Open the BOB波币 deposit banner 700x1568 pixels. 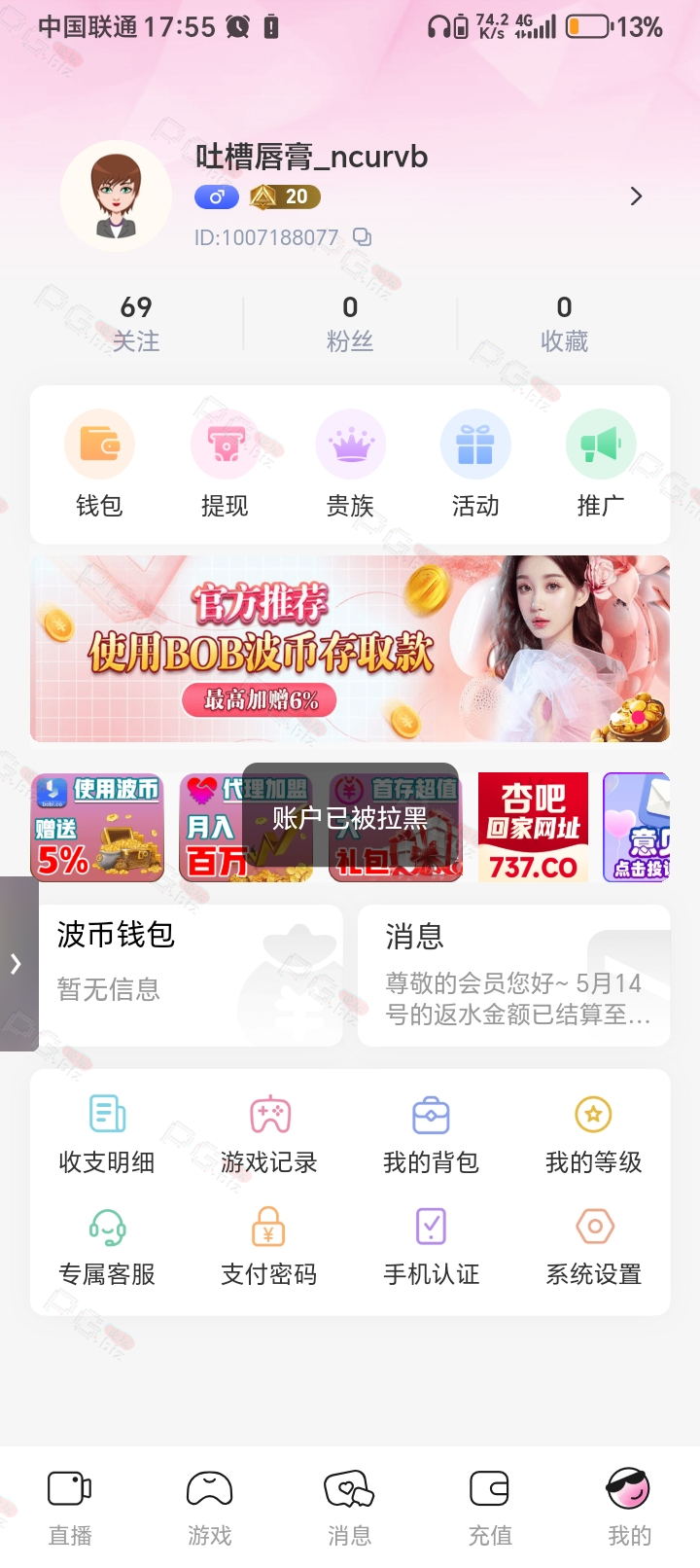pos(350,649)
